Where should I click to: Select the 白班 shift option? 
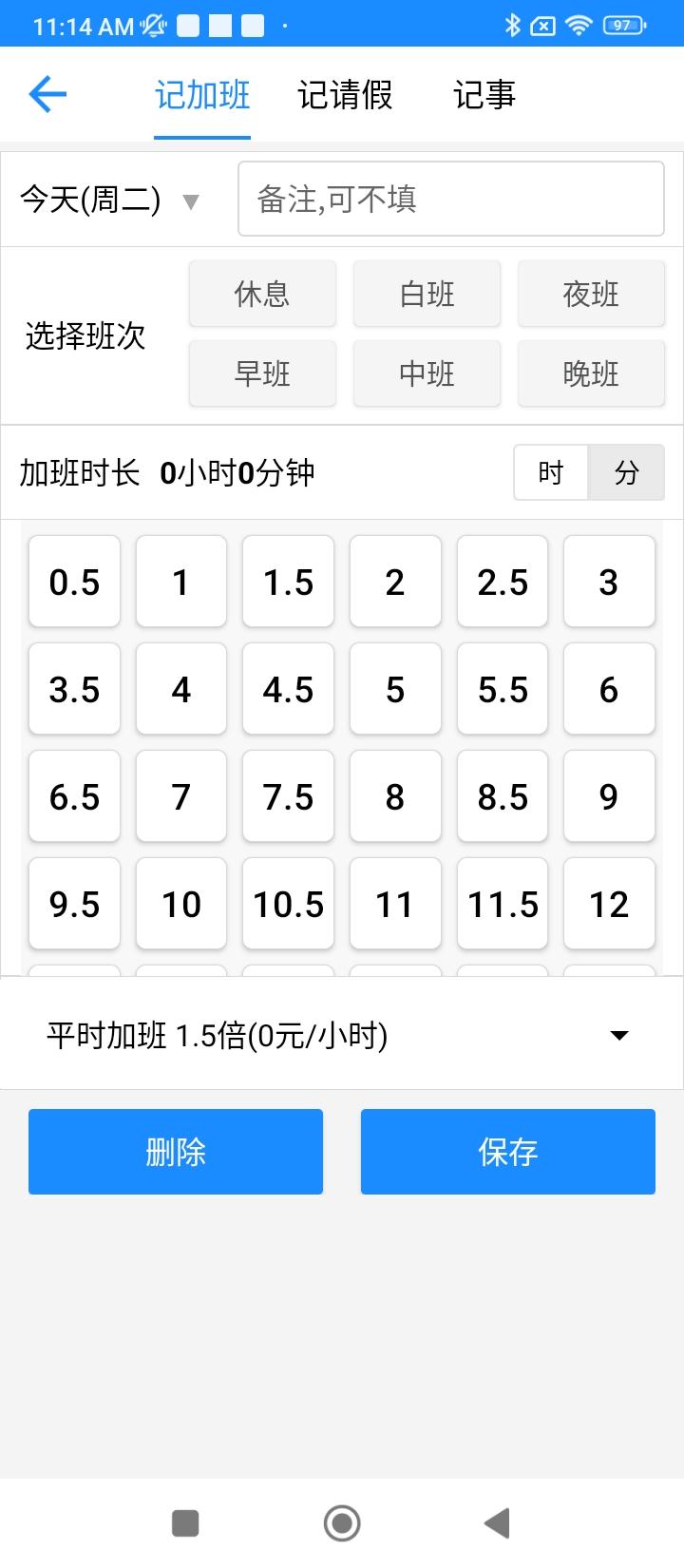coord(427,294)
